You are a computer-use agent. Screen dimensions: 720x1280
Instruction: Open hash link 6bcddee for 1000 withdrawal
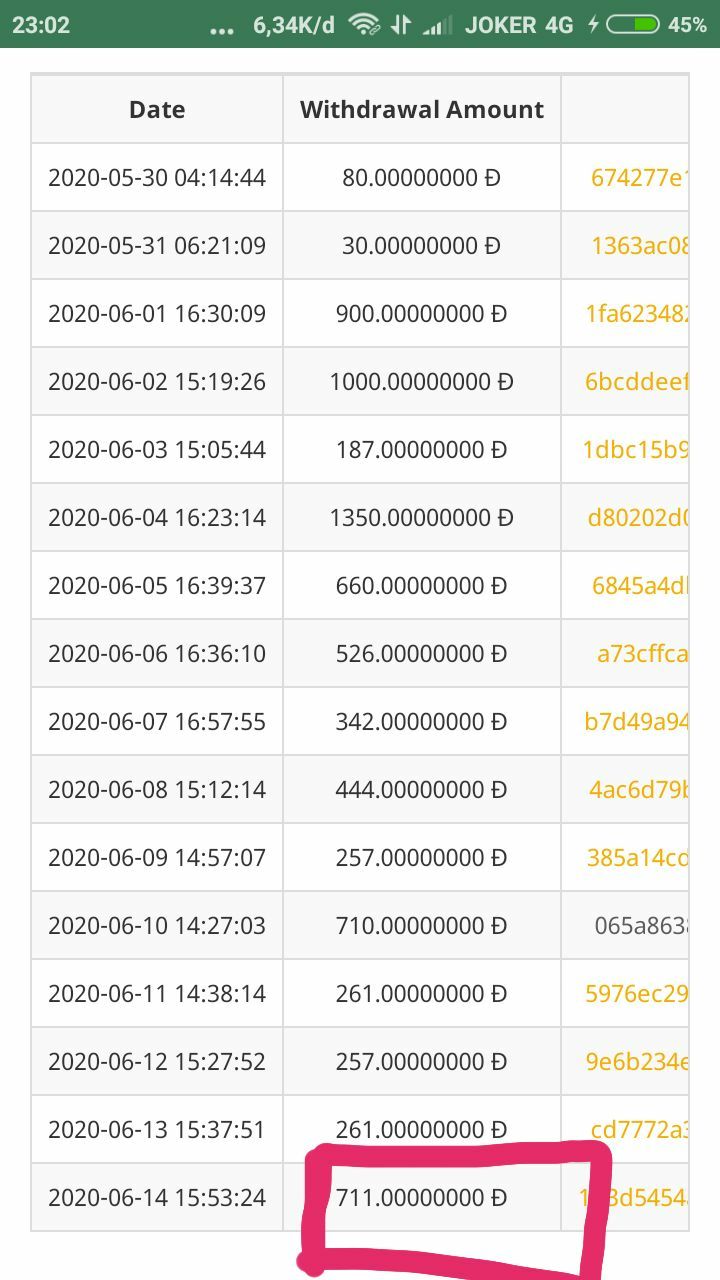click(x=637, y=382)
